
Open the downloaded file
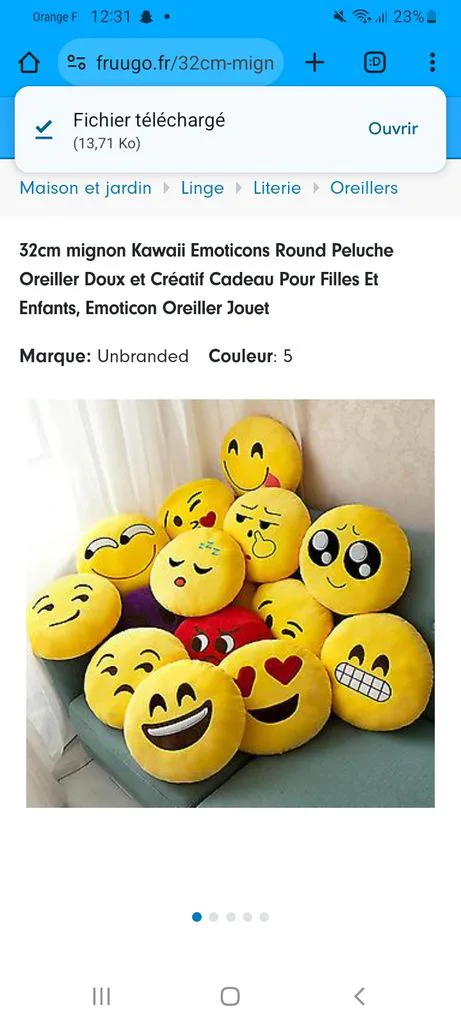coord(393,129)
